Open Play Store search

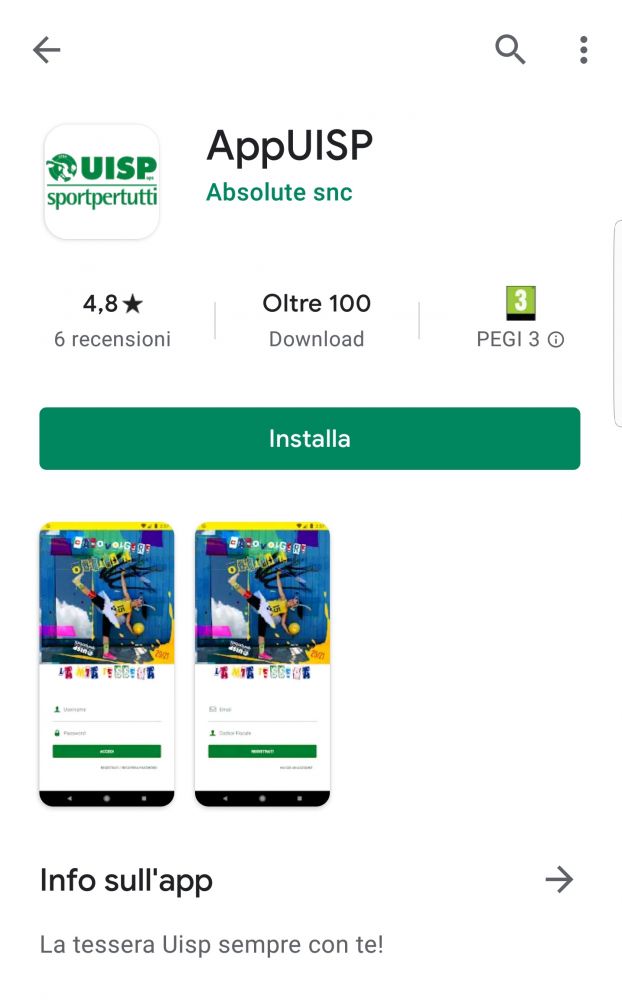510,49
